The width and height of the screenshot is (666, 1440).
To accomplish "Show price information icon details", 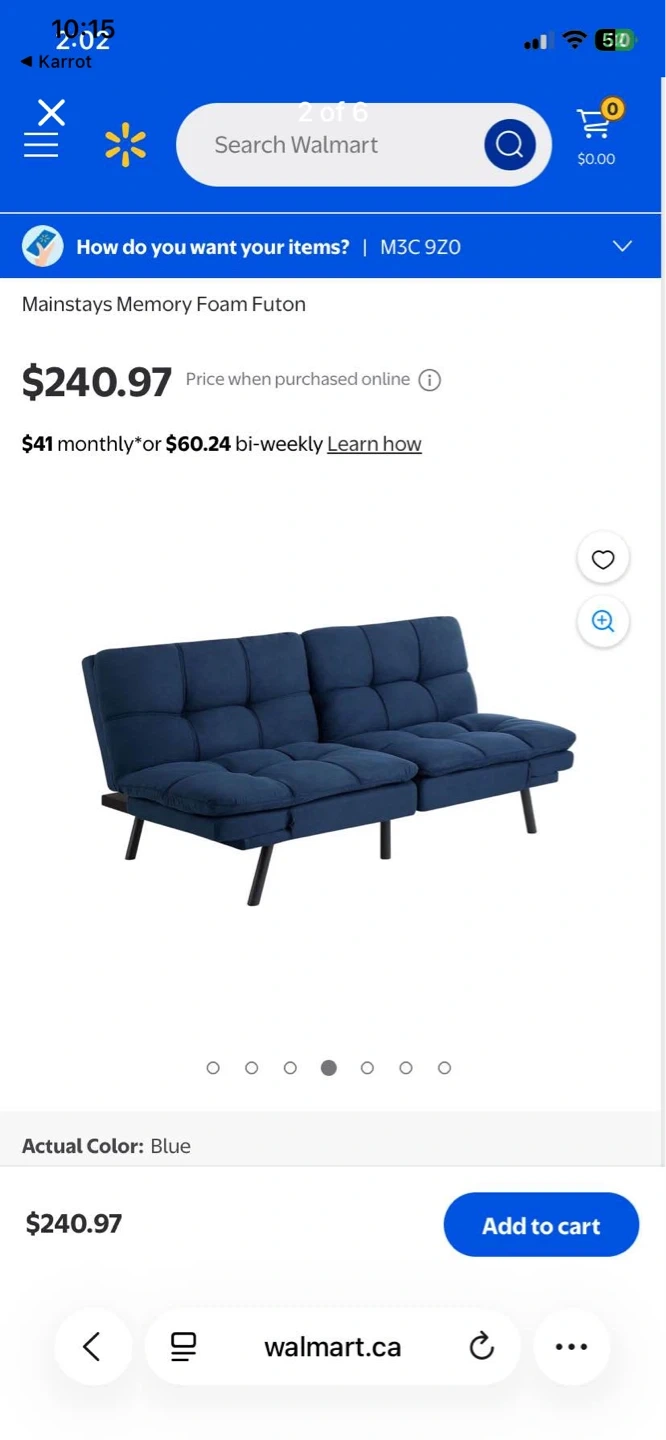I will point(430,380).
